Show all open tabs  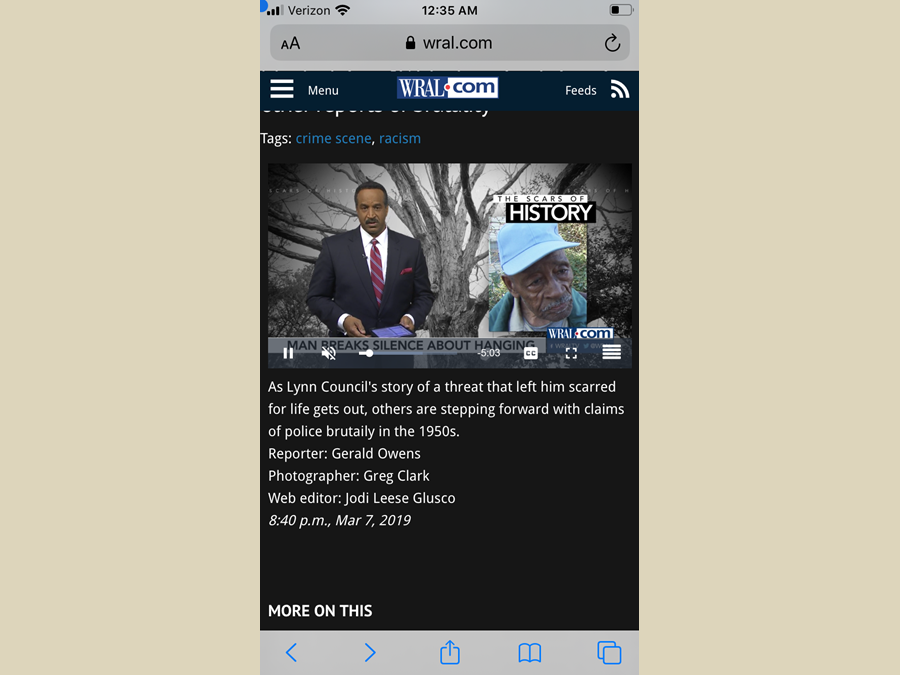point(609,653)
